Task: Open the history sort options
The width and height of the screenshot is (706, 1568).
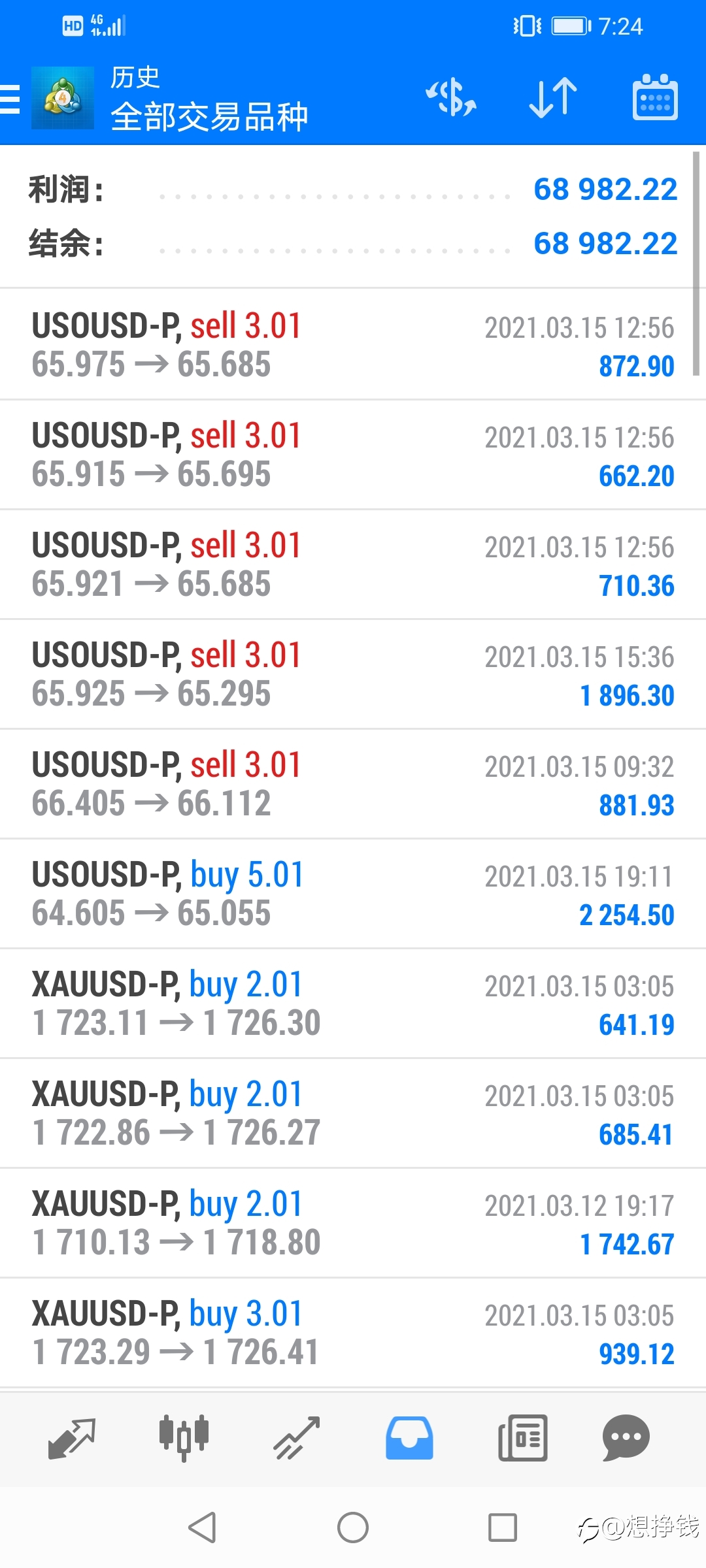Action: coord(553,98)
